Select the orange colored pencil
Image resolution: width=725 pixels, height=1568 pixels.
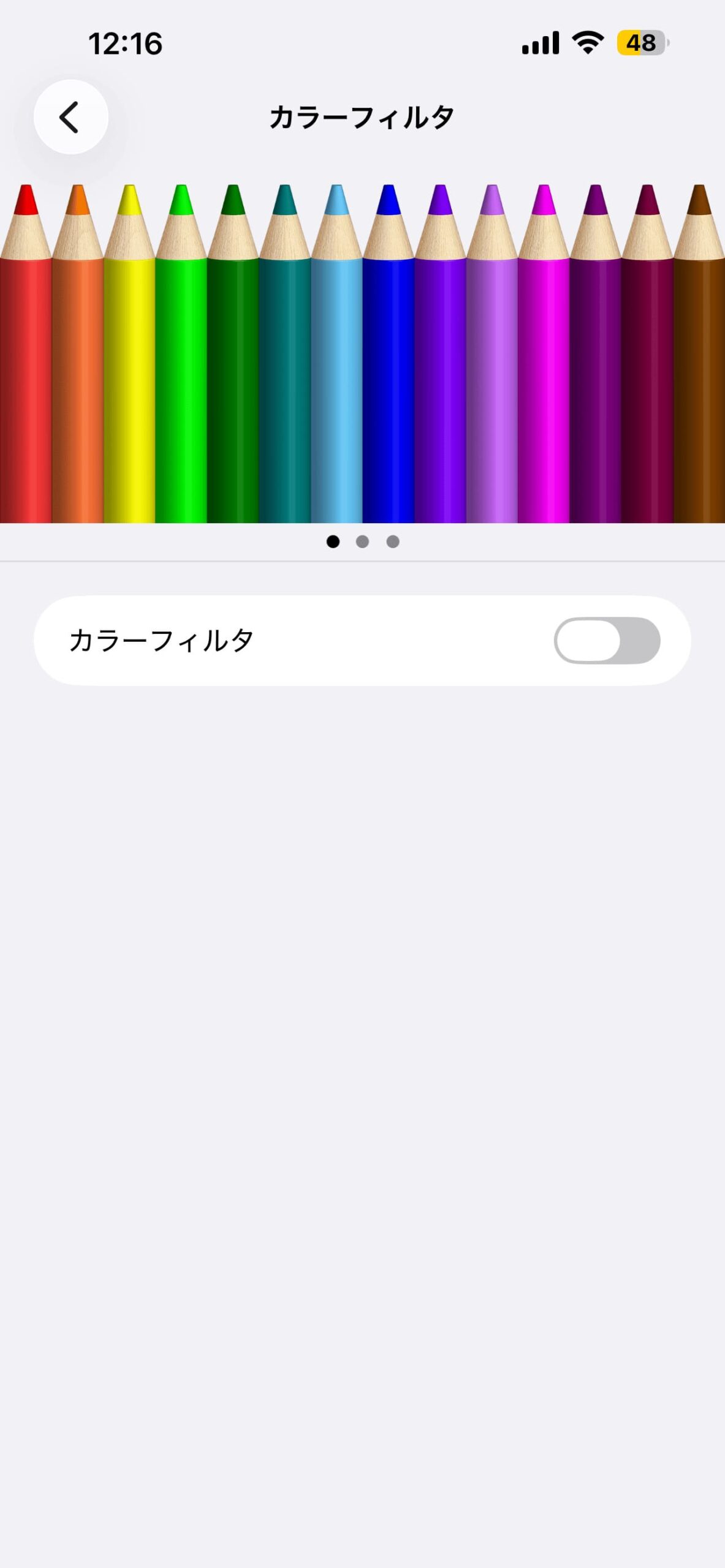pyautogui.click(x=78, y=367)
